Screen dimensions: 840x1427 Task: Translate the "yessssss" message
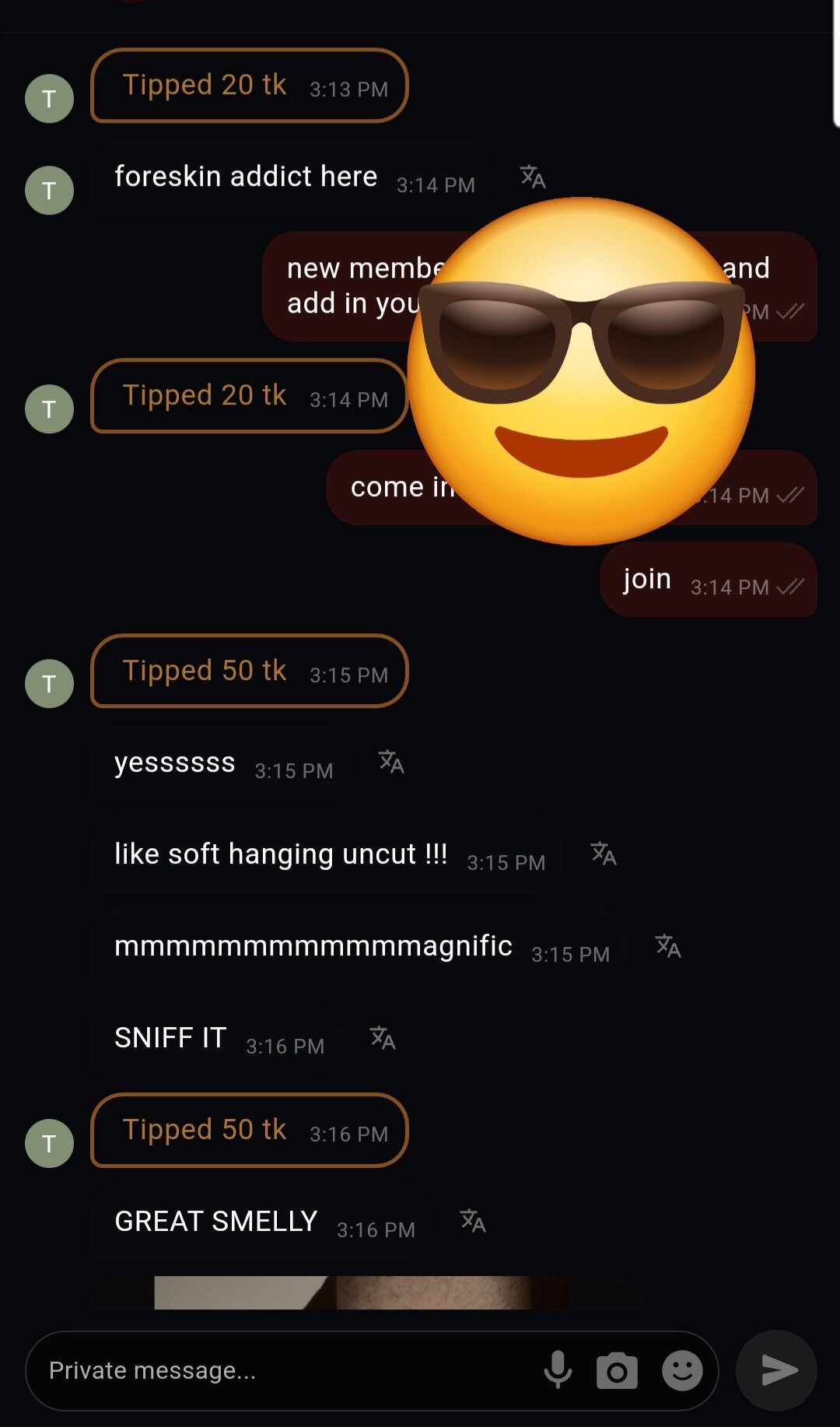391,763
